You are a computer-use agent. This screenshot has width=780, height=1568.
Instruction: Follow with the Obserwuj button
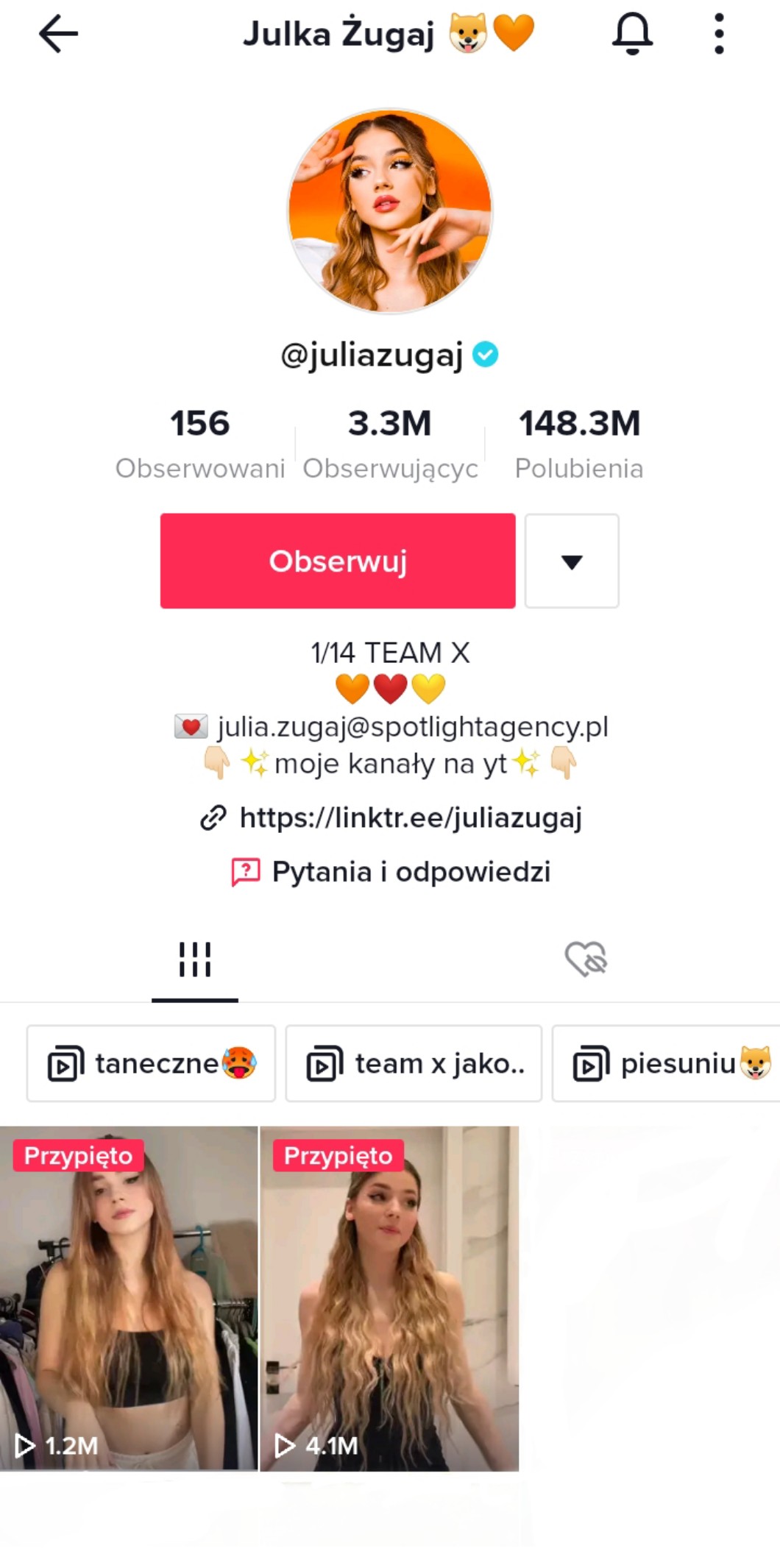pos(338,561)
